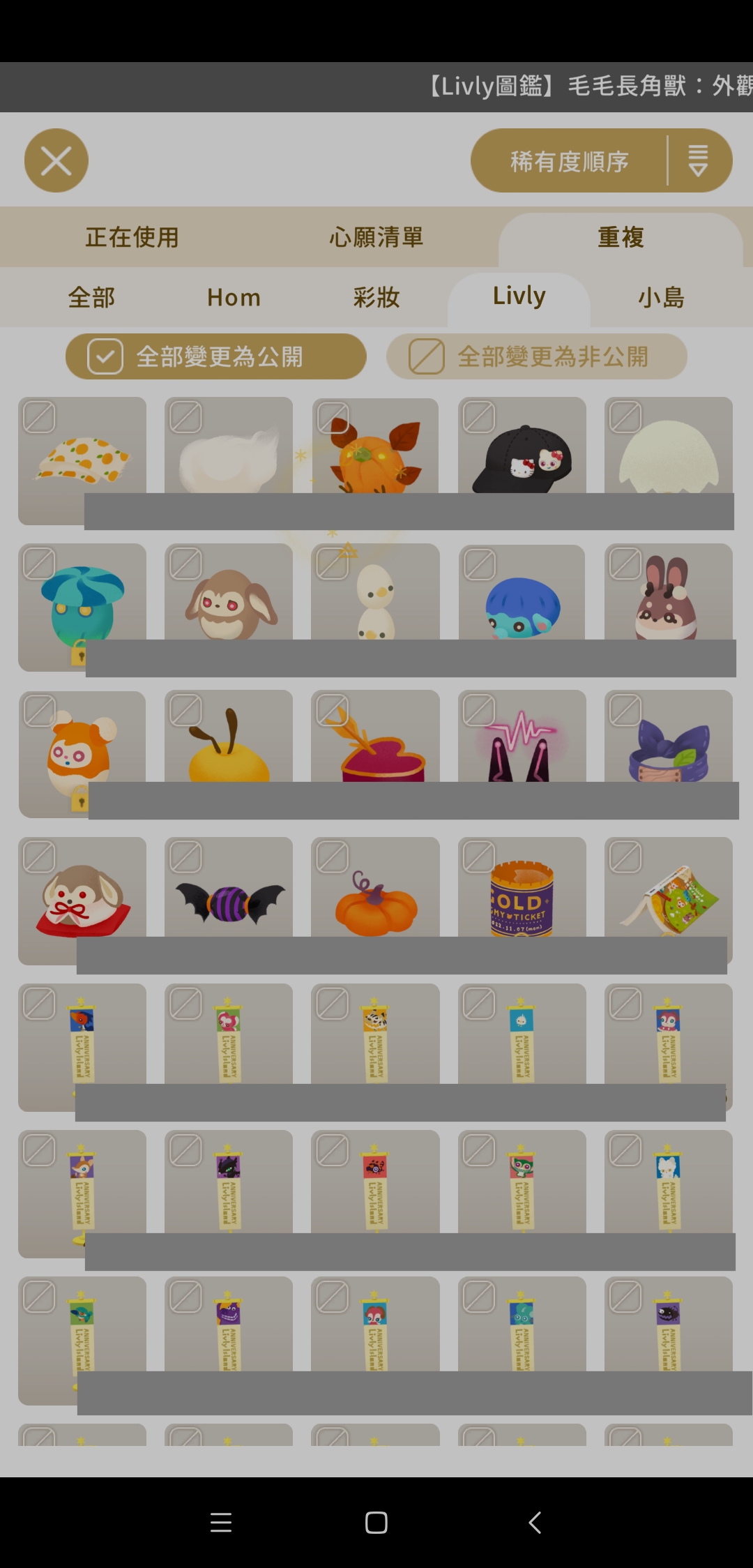The width and height of the screenshot is (753, 1568).
Task: Select the 重複 tab
Action: pos(621,237)
